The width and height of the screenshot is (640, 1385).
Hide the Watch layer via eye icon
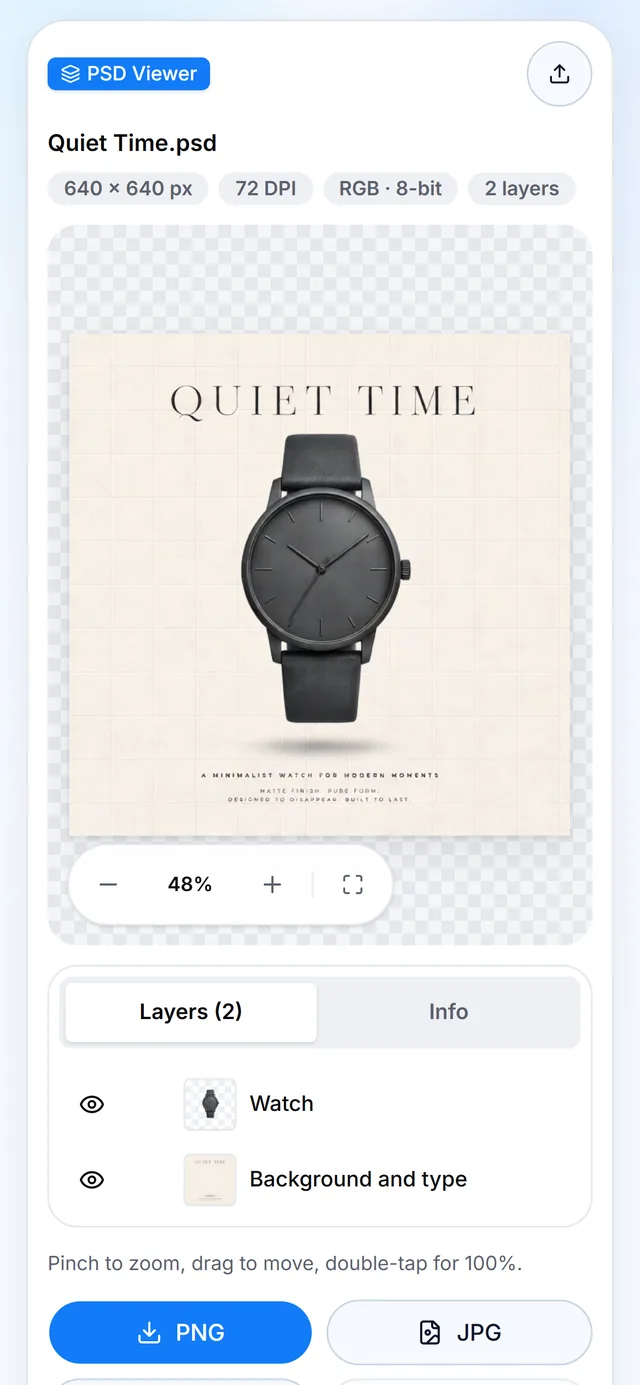(x=92, y=1104)
